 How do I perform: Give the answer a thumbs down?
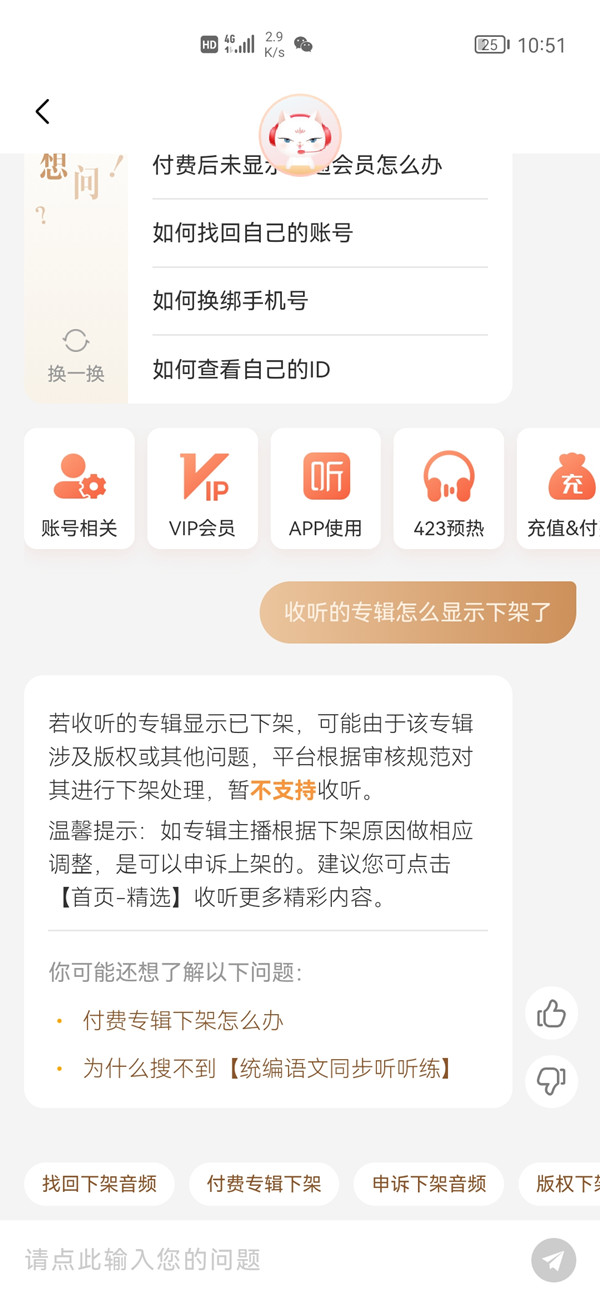pyautogui.click(x=551, y=1080)
